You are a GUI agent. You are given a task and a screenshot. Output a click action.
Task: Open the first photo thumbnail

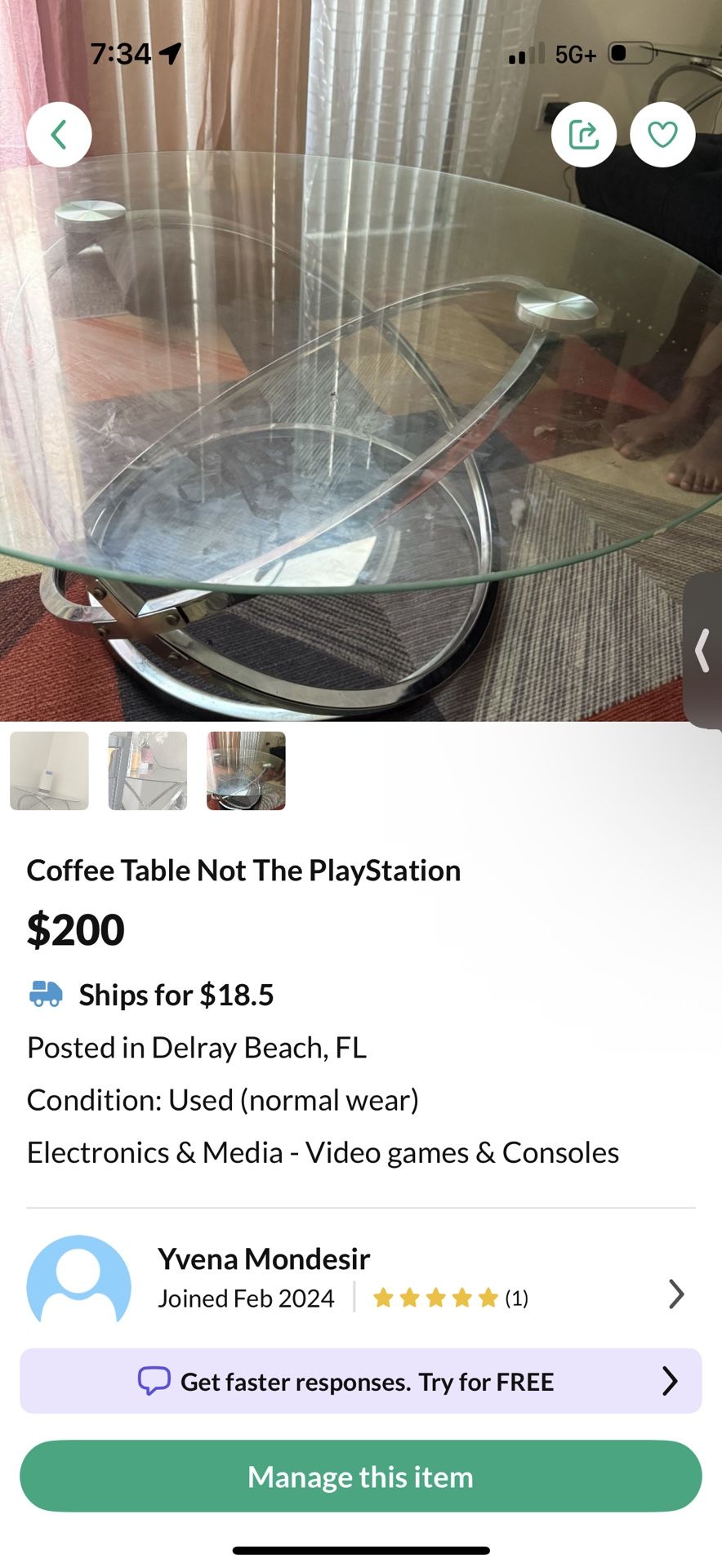[x=49, y=770]
